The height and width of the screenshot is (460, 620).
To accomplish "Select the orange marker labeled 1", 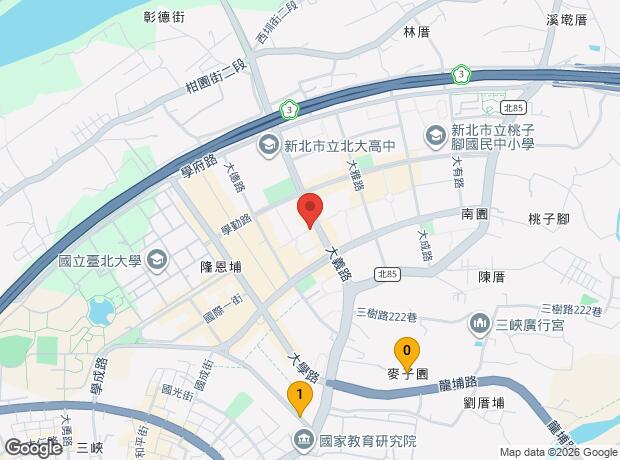I will [x=298, y=397].
